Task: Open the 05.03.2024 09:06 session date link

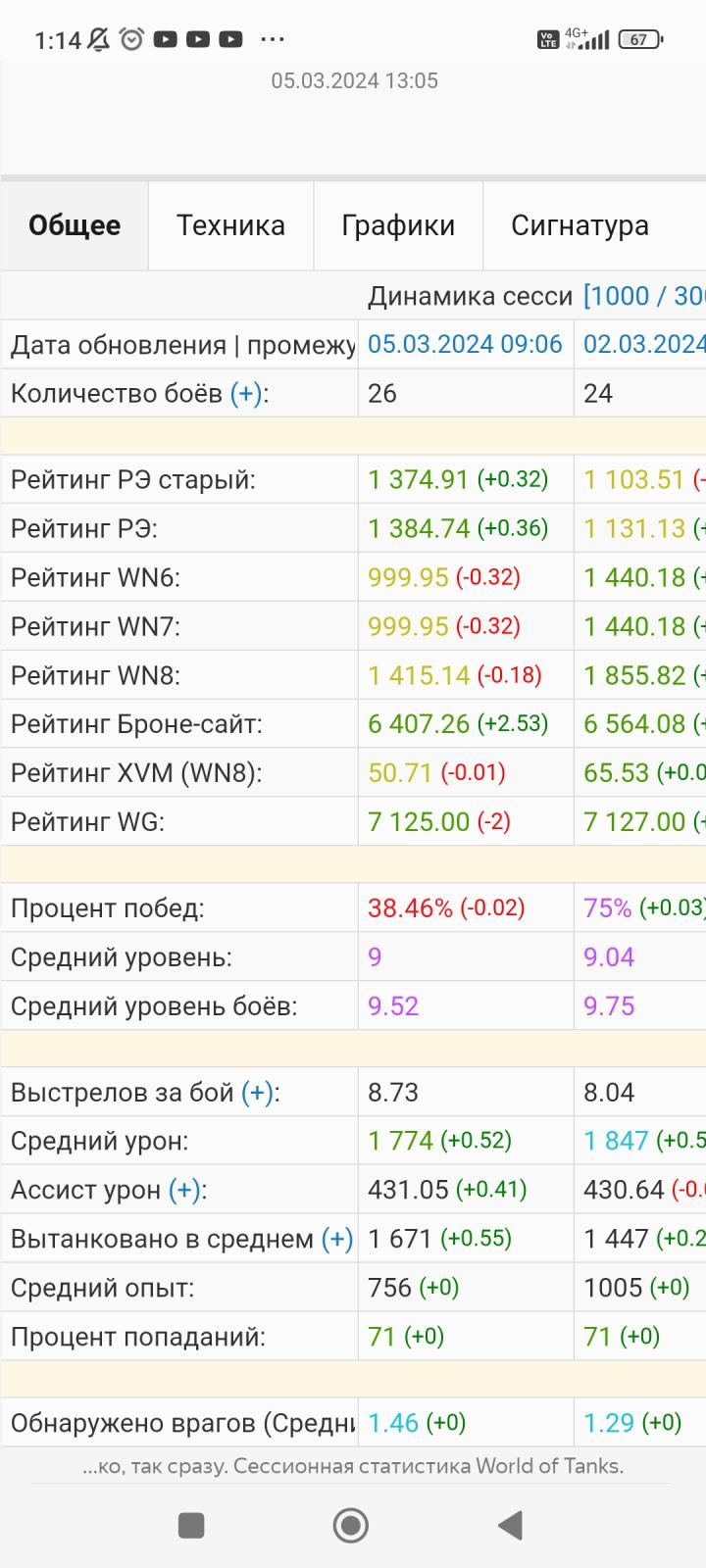Action: point(465,344)
